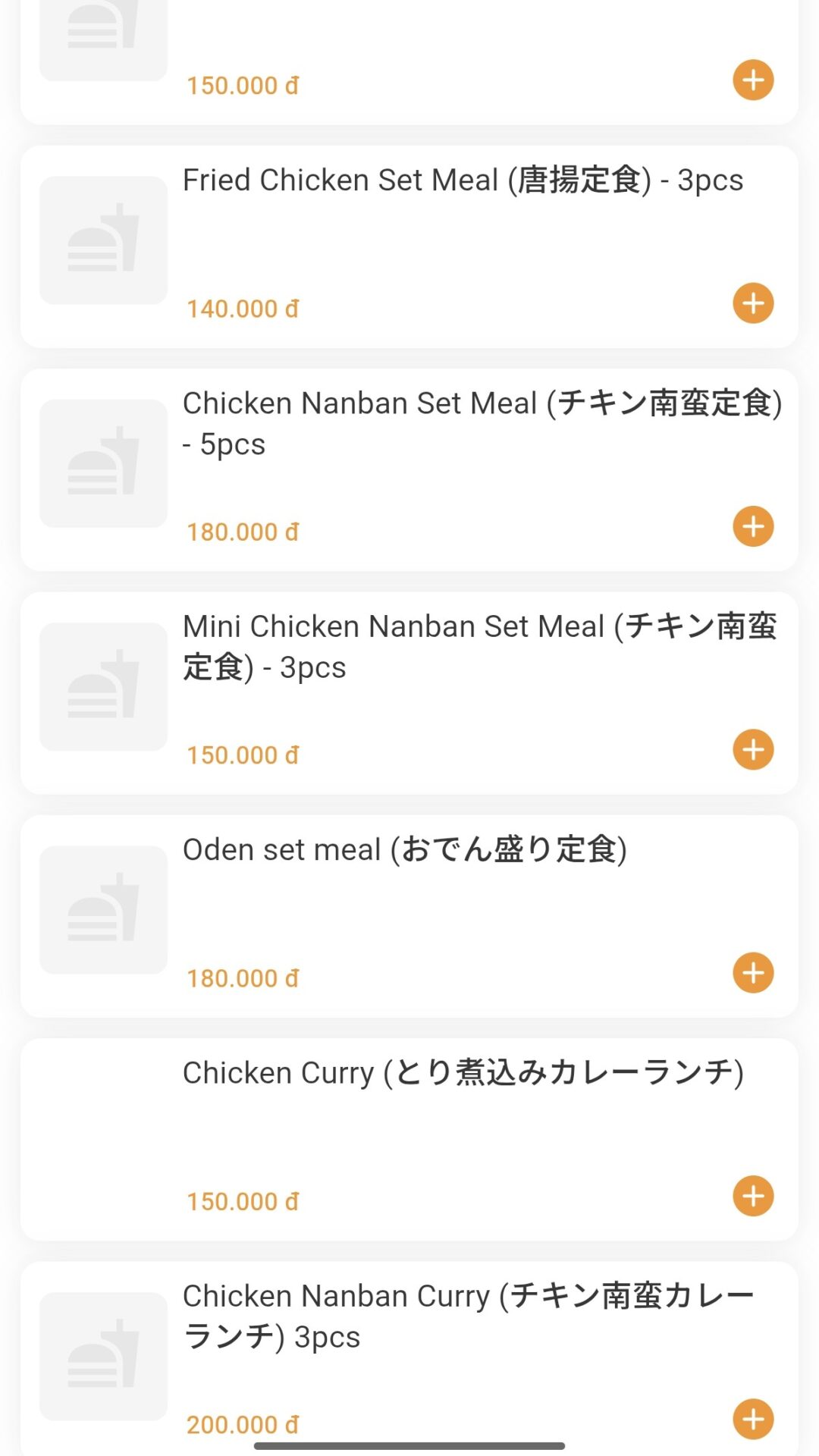The height and width of the screenshot is (1456, 819).
Task: View Chicken Nanban Set Meal 5pcs details
Action: [x=409, y=469]
